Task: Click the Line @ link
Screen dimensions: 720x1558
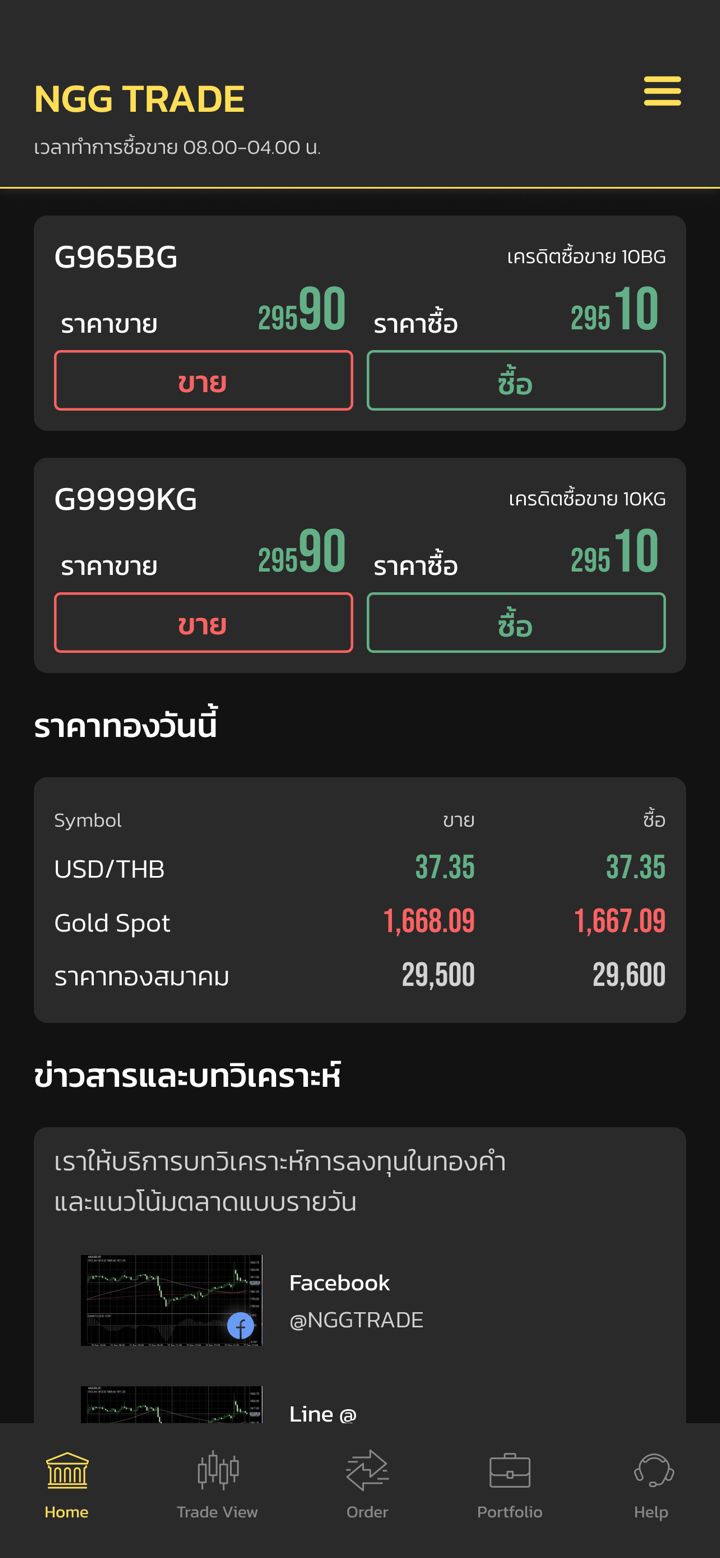Action: coord(322,1414)
